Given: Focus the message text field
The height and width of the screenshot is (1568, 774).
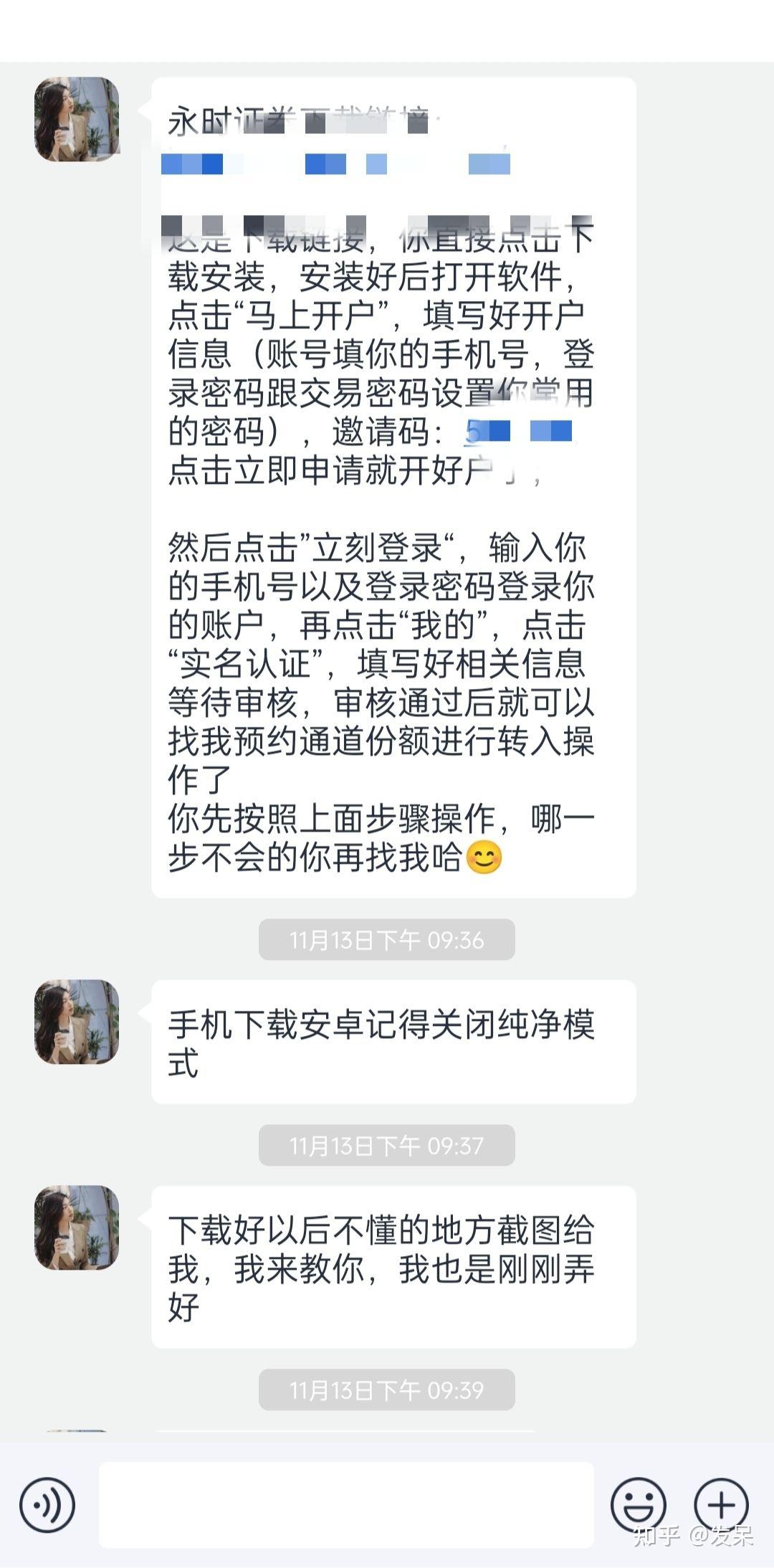Looking at the screenshot, I should tap(346, 1504).
